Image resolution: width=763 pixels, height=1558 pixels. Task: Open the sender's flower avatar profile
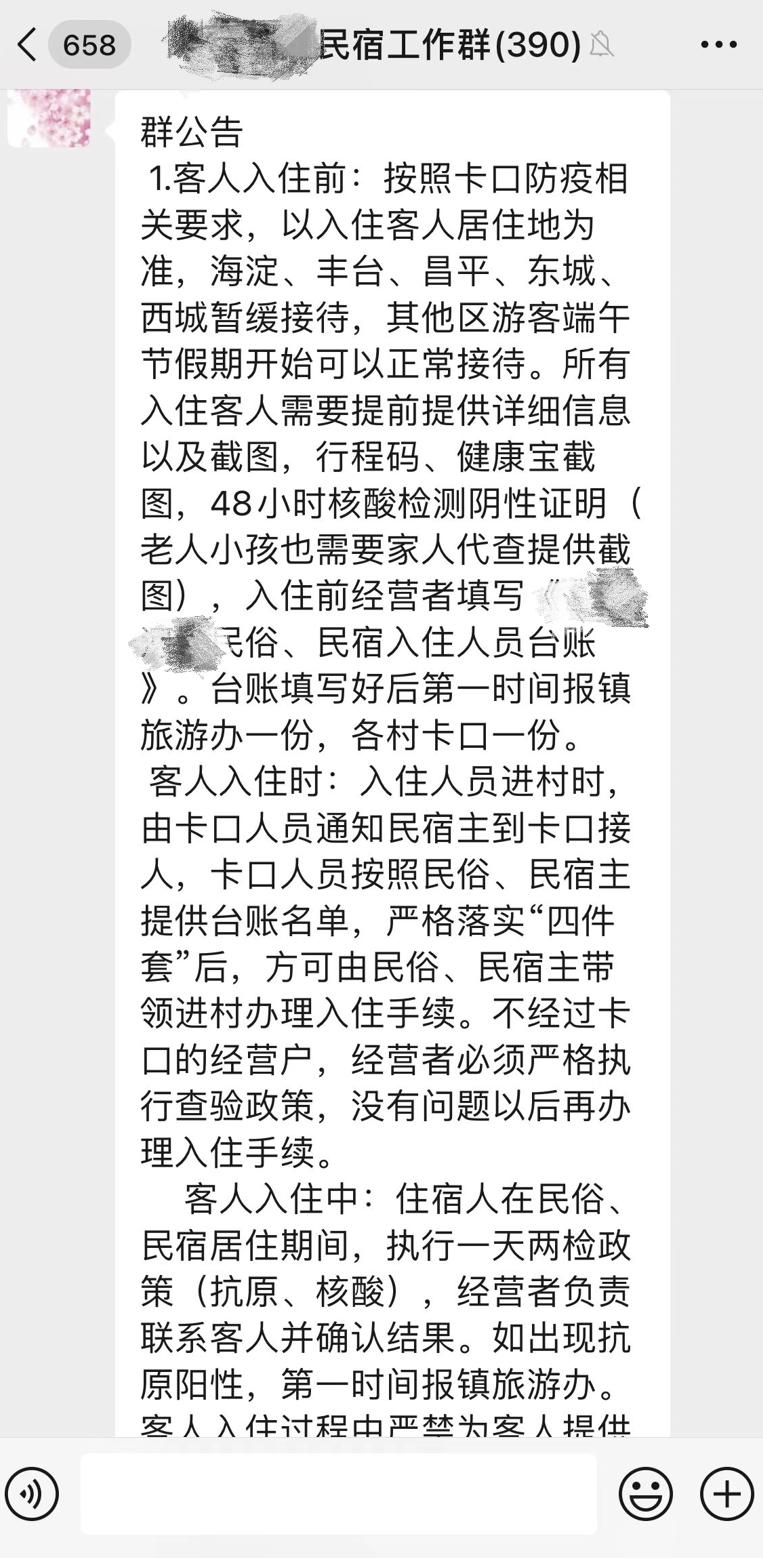coord(49,118)
